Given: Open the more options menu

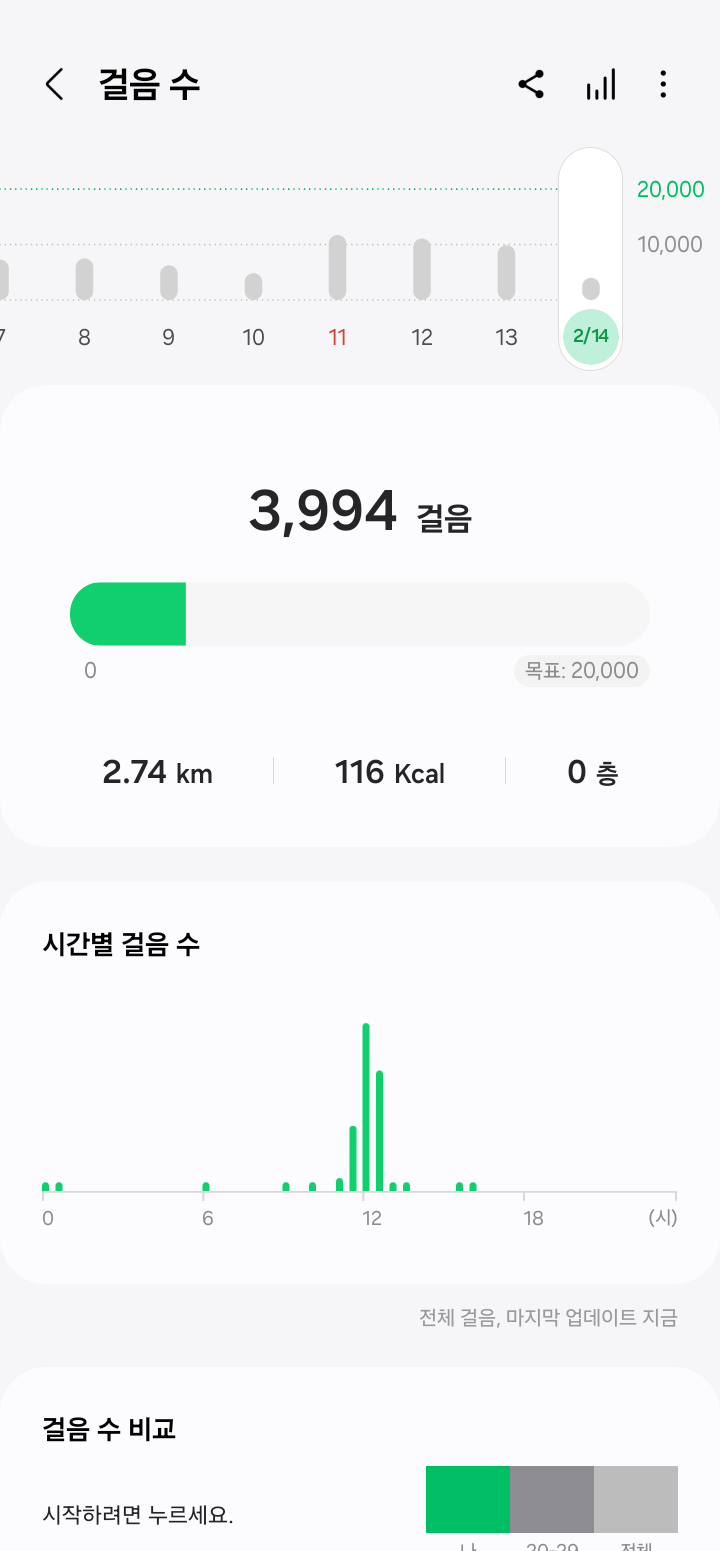Looking at the screenshot, I should click(x=663, y=85).
